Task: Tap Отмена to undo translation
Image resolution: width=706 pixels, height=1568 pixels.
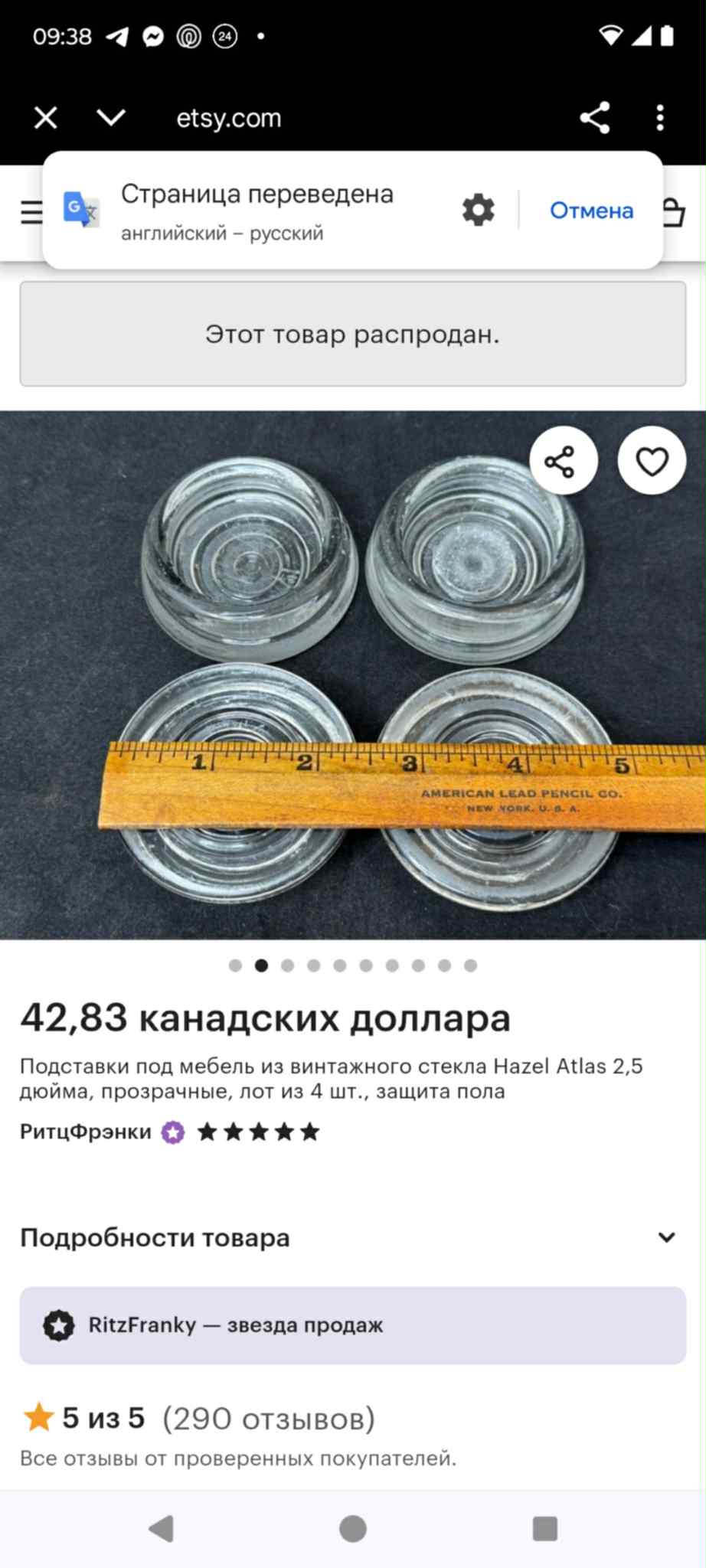Action: pyautogui.click(x=591, y=211)
